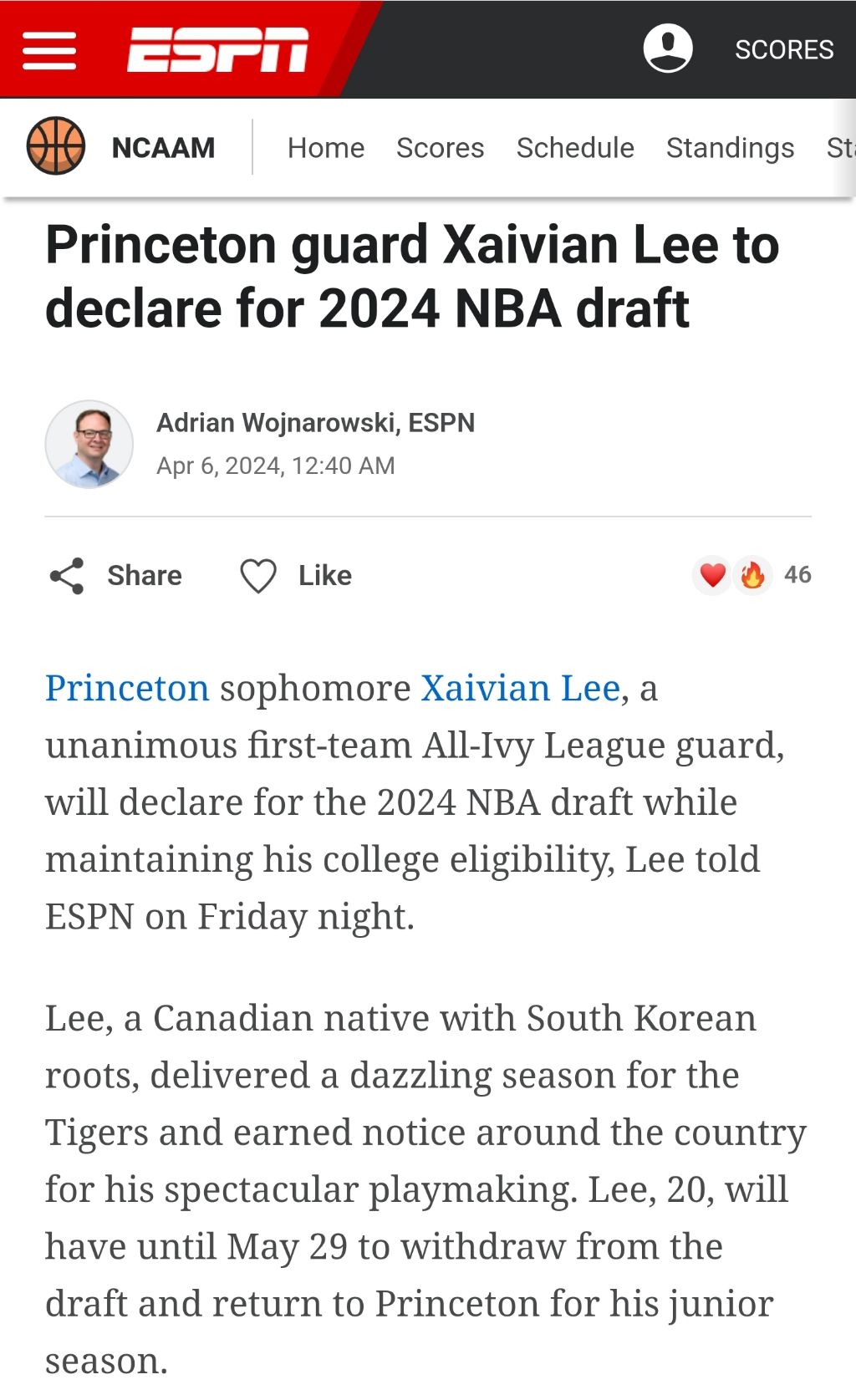The height and width of the screenshot is (1400, 856).
Task: Open SCORES in the top bar
Action: [783, 50]
